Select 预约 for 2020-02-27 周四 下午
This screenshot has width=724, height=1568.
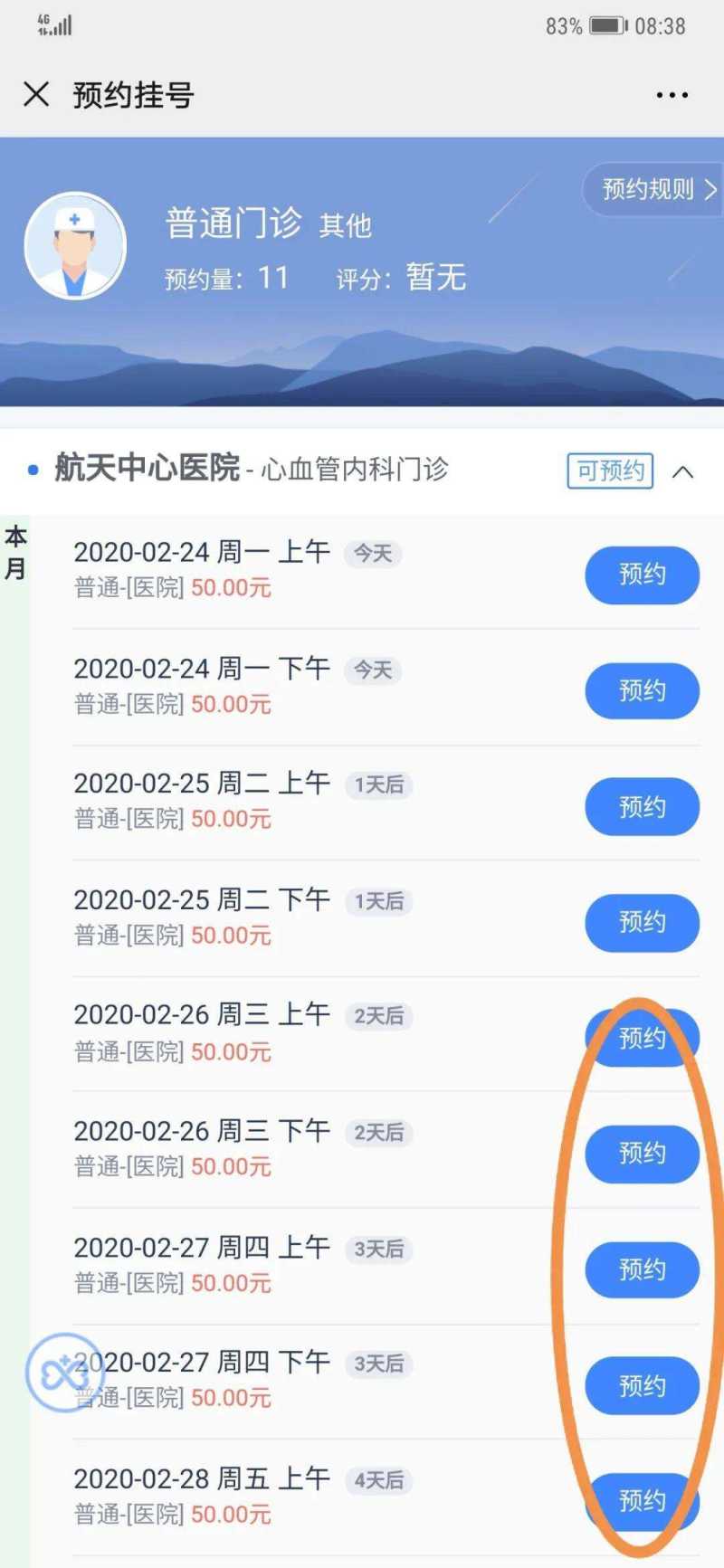pyautogui.click(x=642, y=1385)
